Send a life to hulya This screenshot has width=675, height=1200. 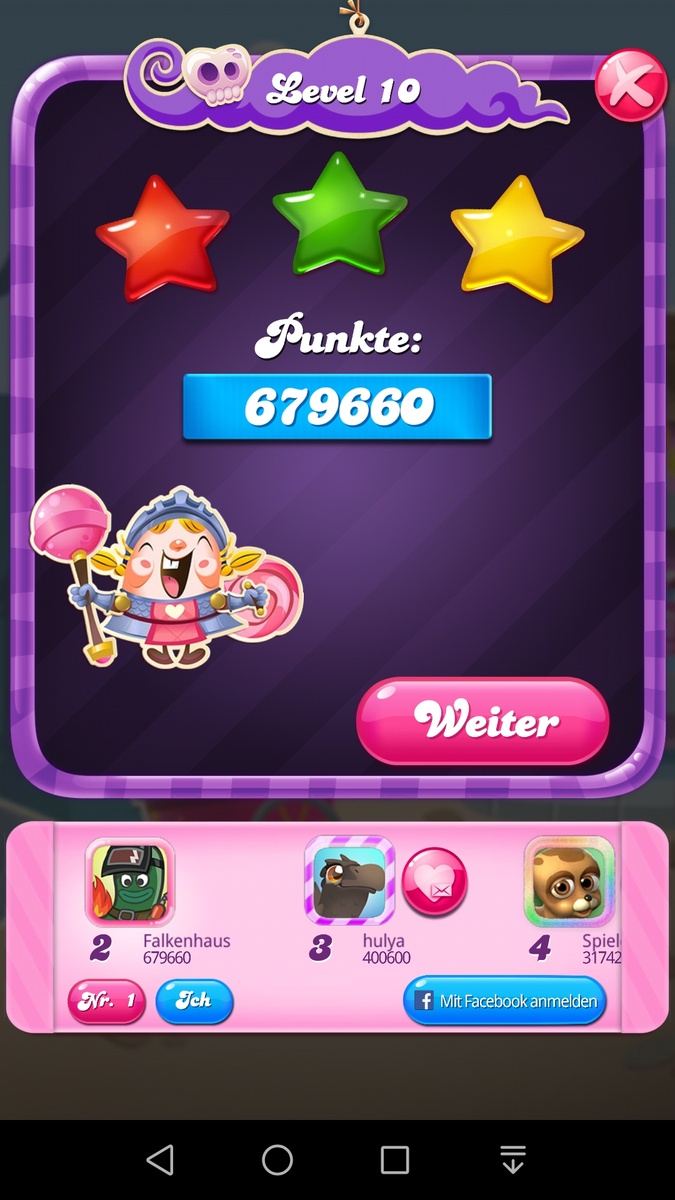434,881
